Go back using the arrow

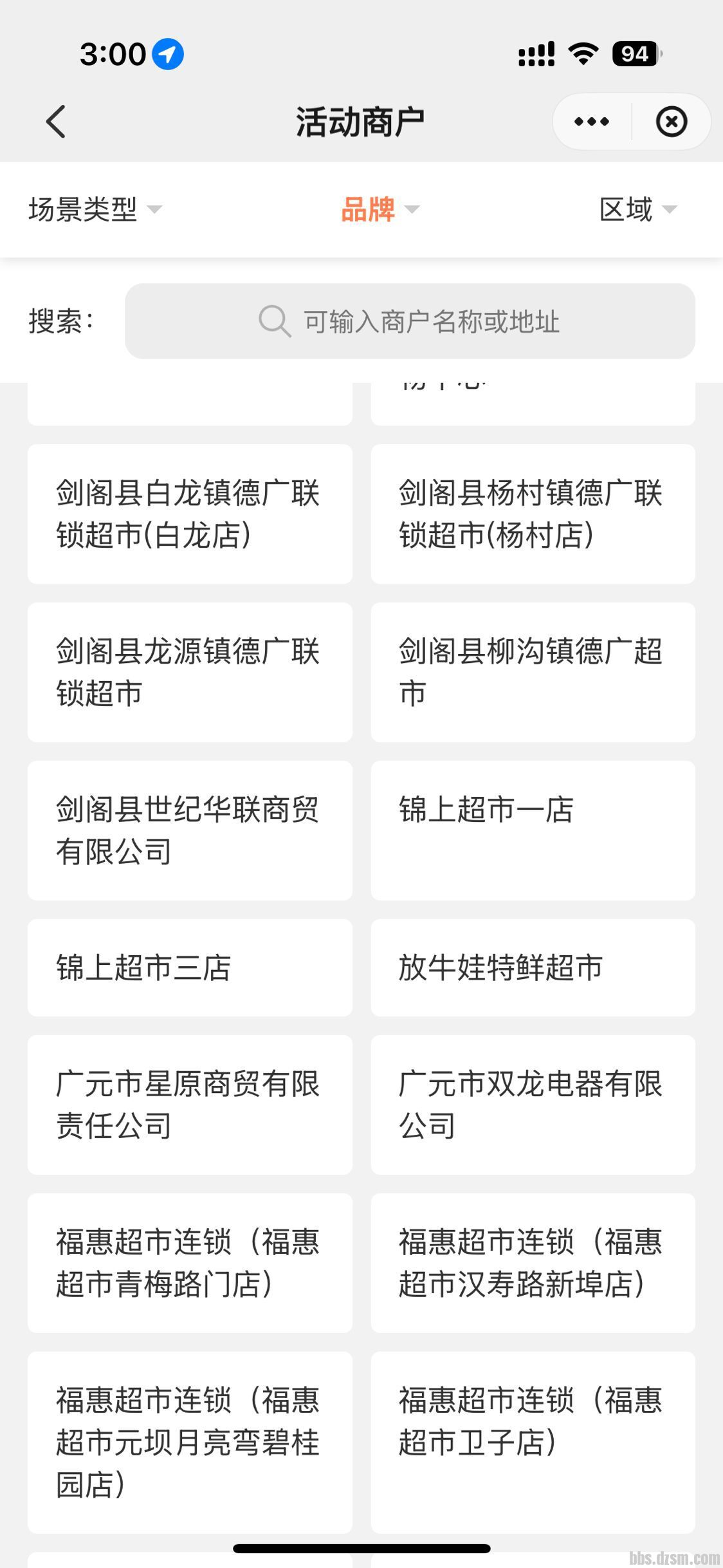coord(57,122)
